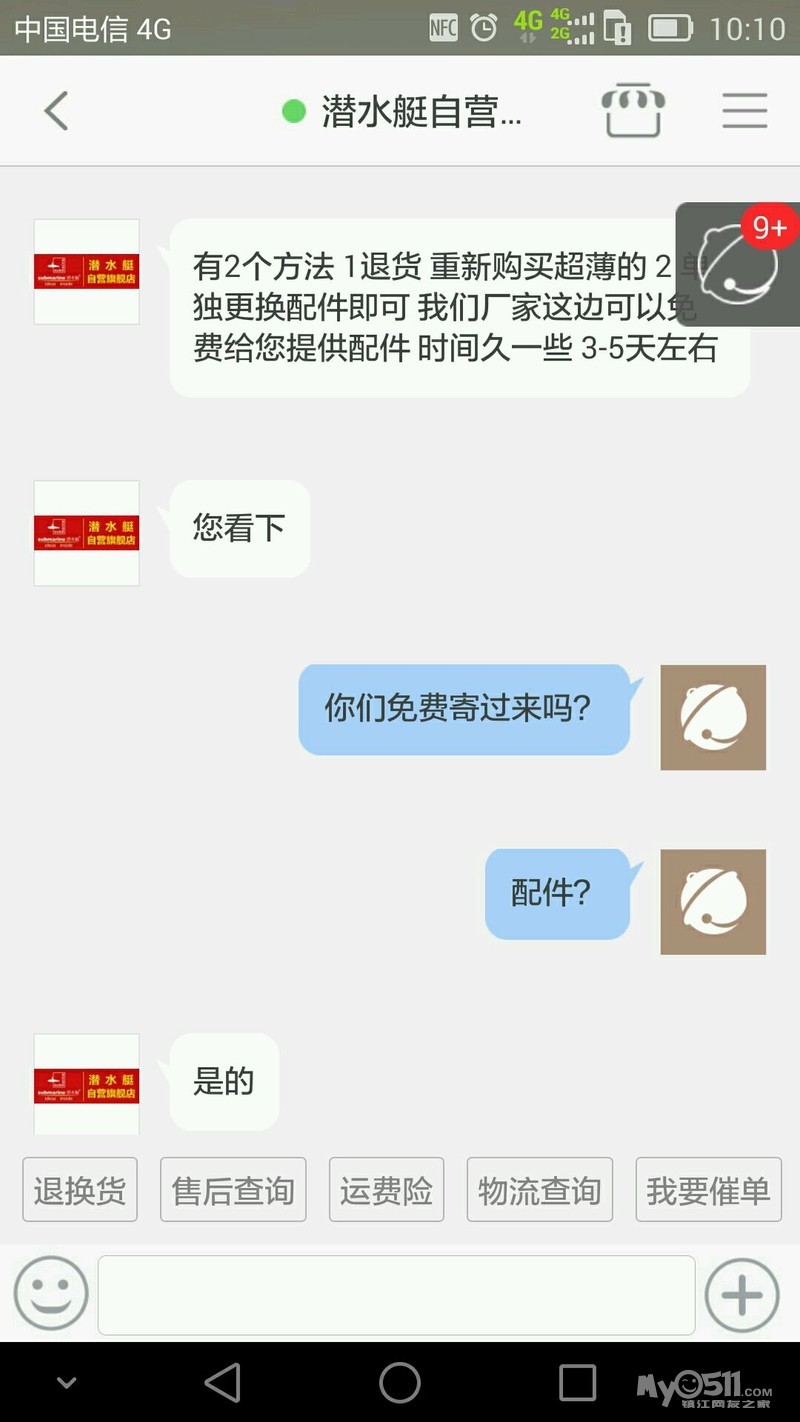
Task: Tap the 退换货 quick button
Action: tap(80, 1190)
